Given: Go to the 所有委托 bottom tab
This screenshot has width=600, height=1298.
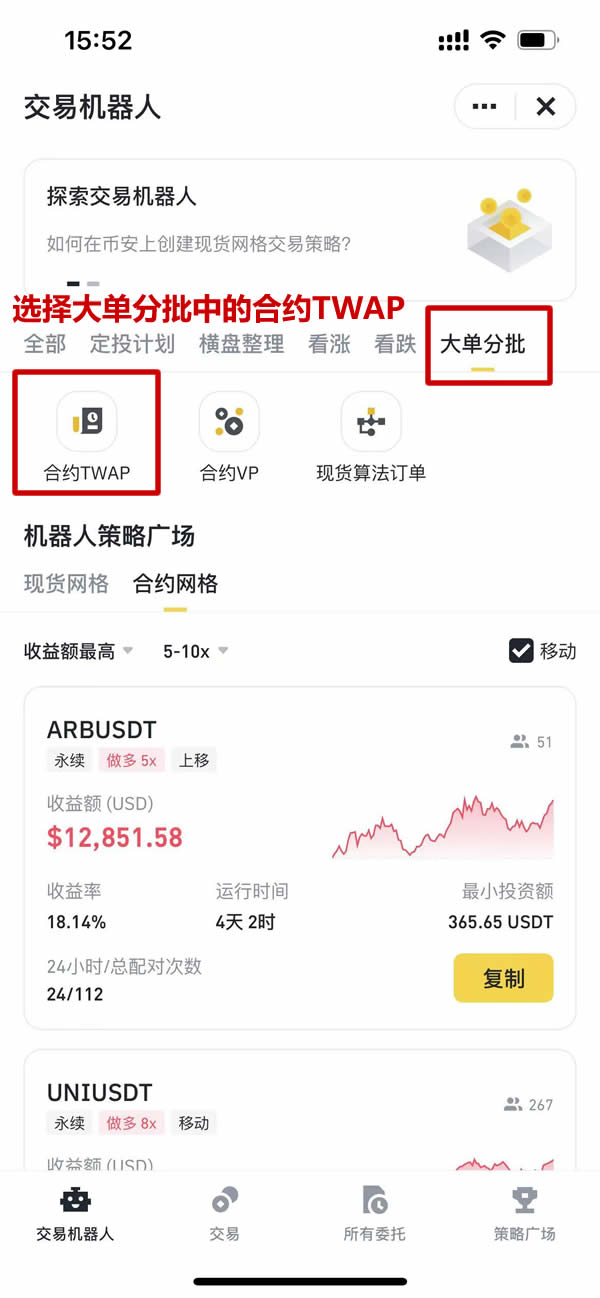Looking at the screenshot, I should [374, 1213].
